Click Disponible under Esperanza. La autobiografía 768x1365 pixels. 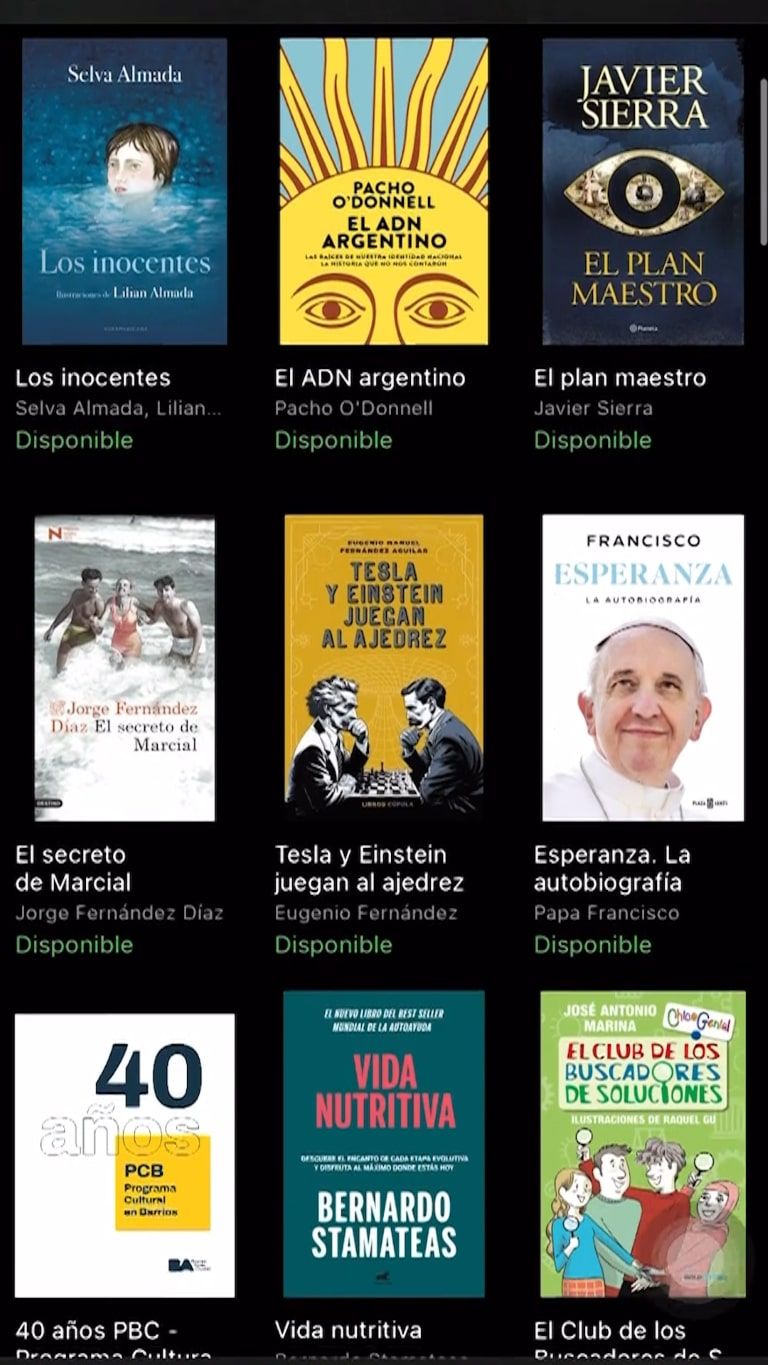(x=592, y=945)
